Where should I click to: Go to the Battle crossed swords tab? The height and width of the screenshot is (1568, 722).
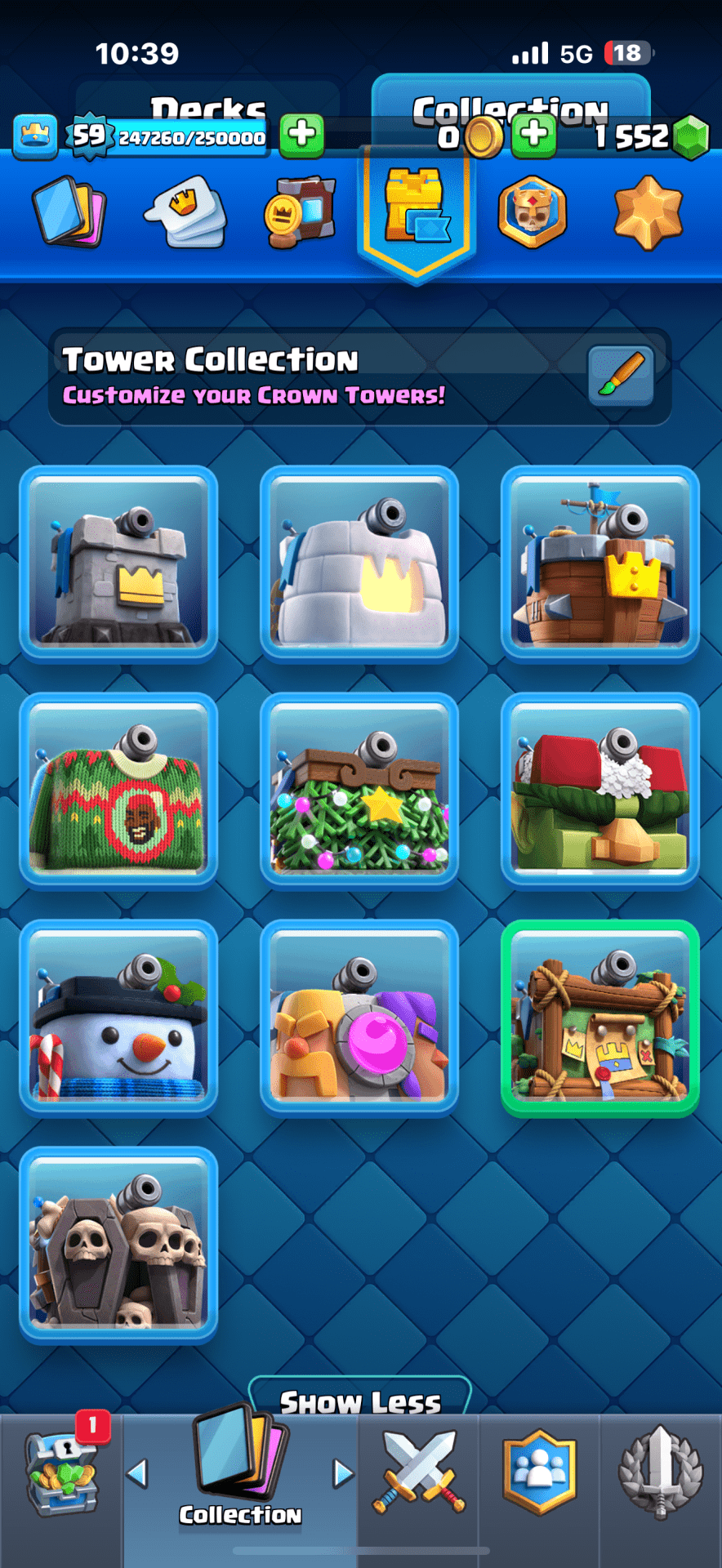419,1472
